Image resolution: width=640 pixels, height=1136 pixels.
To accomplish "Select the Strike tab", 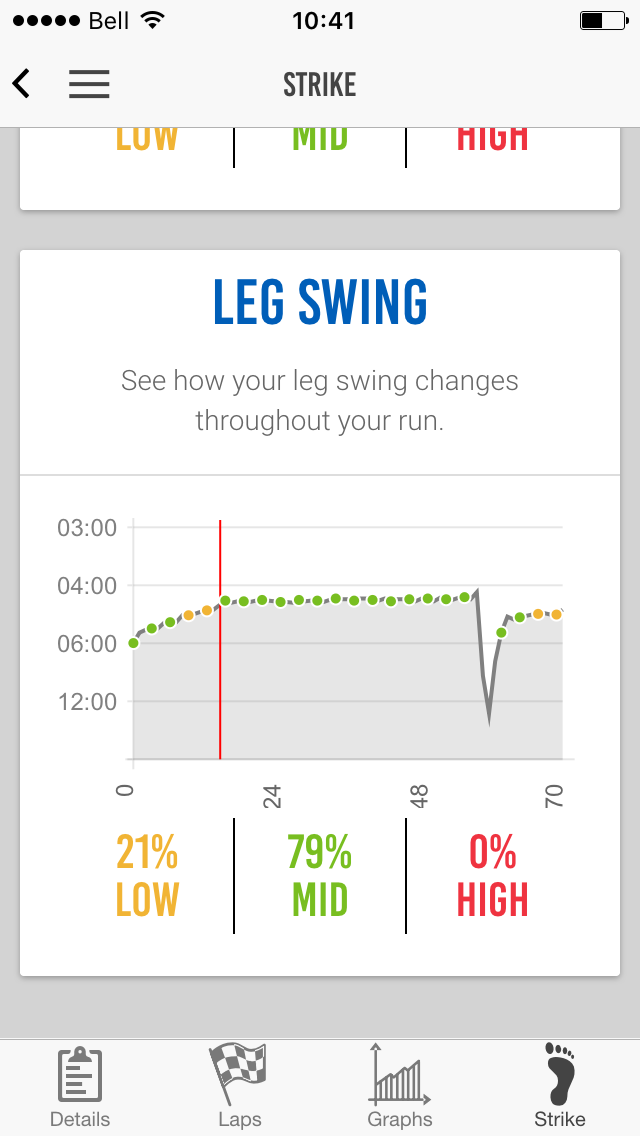I will coord(560,1087).
